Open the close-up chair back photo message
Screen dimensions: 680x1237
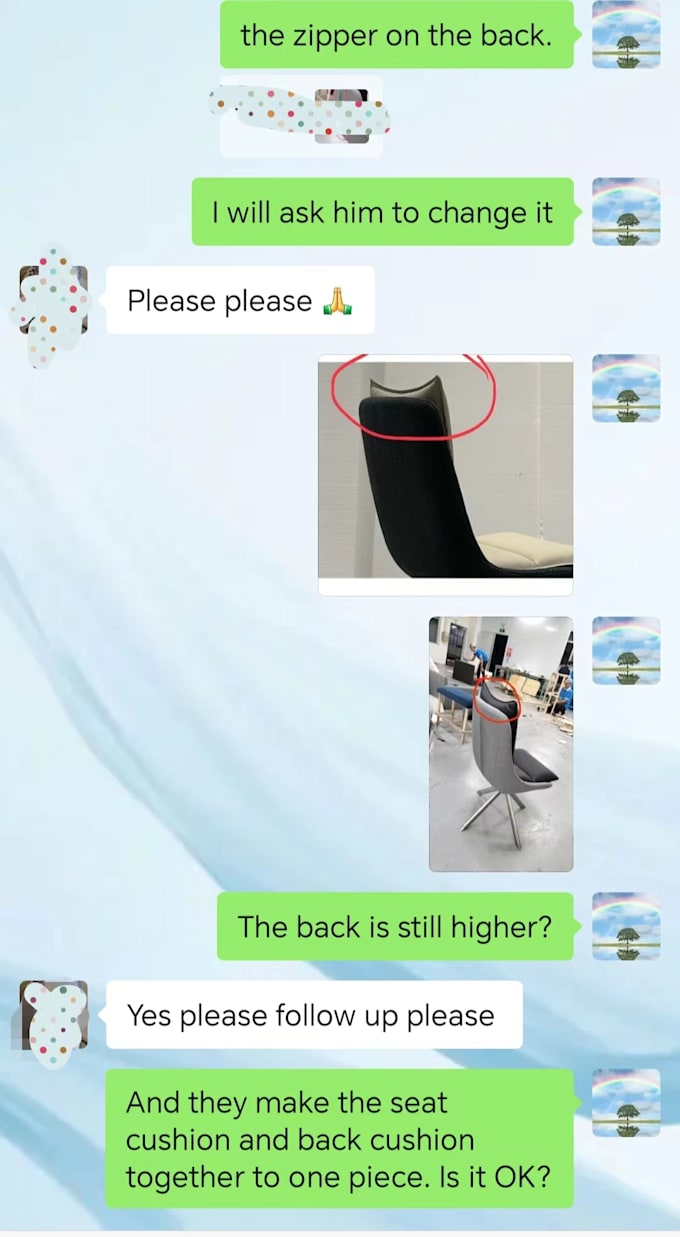(445, 475)
